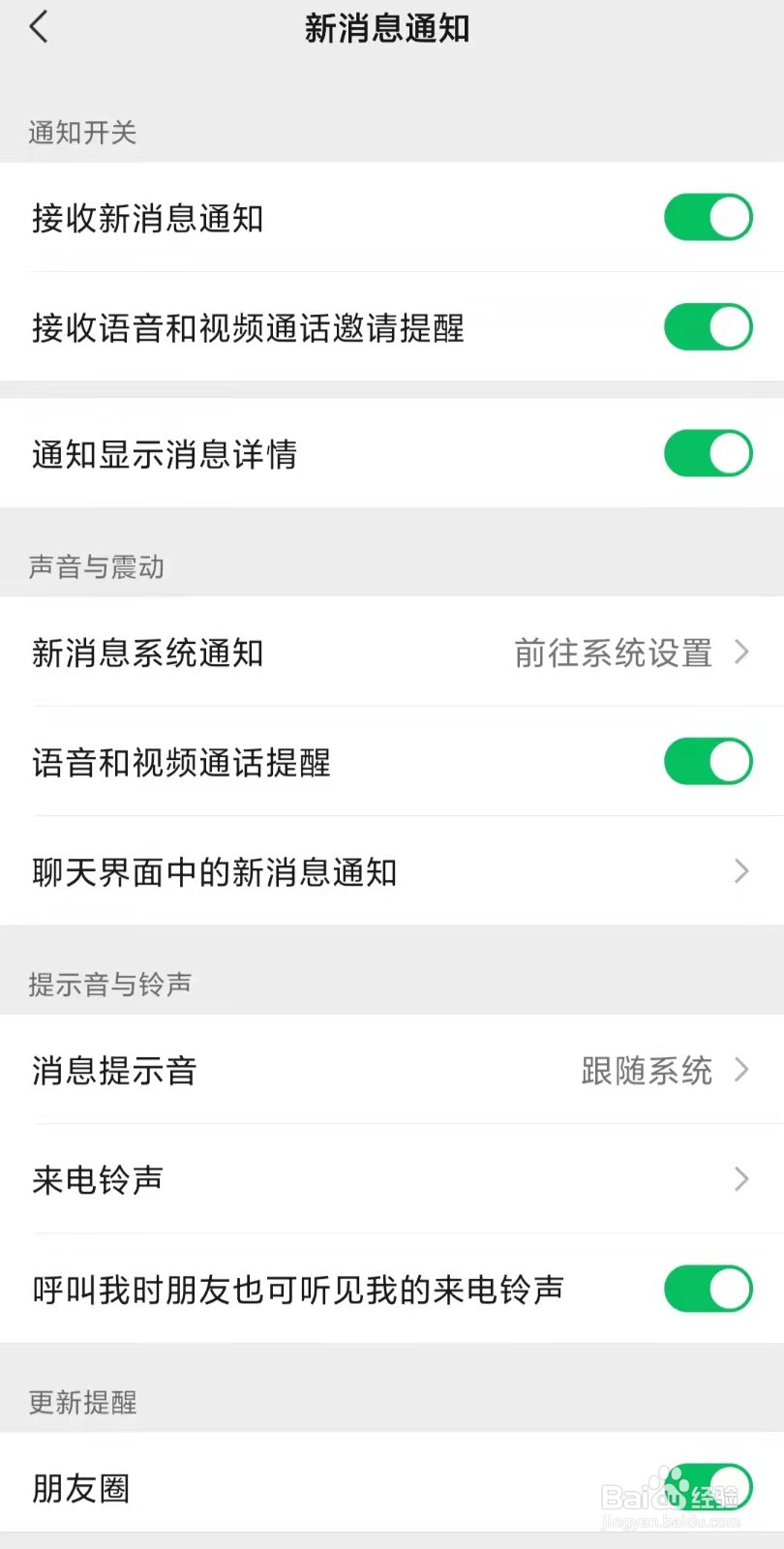Expand 聊天界面中的新消息通知 settings
The height and width of the screenshot is (1549, 784).
(741, 871)
